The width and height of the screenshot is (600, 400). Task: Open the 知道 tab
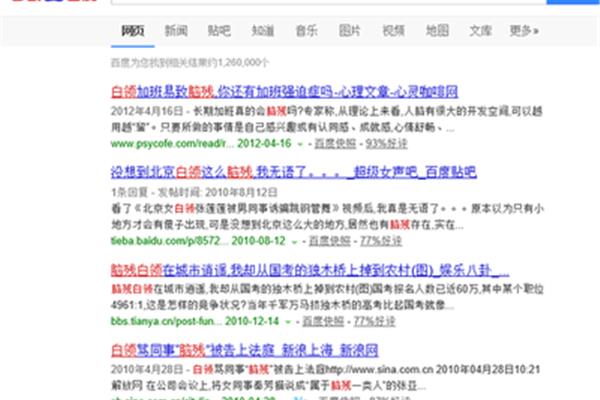[x=262, y=31]
